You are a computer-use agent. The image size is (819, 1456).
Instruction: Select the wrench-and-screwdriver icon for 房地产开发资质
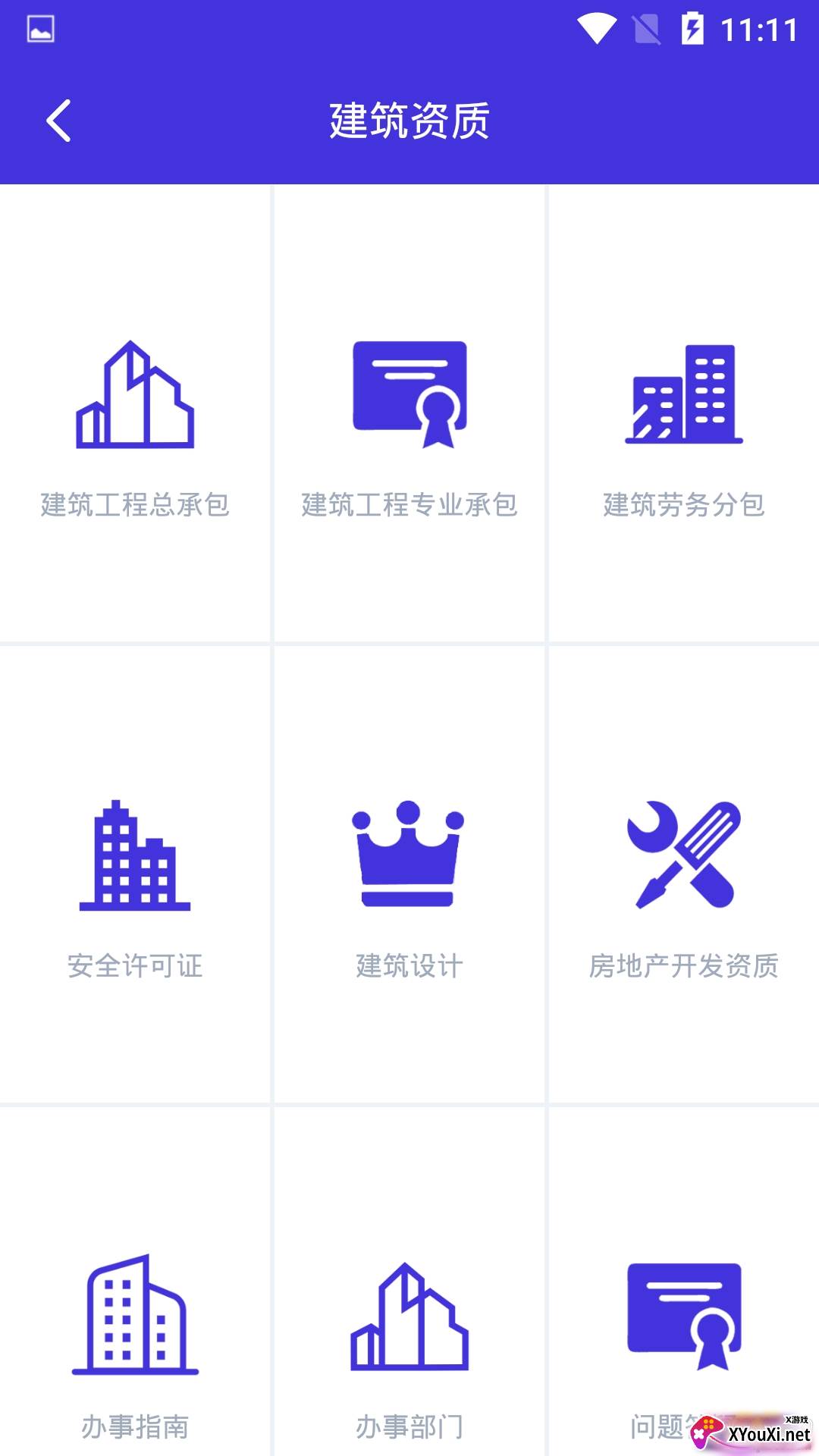click(684, 853)
